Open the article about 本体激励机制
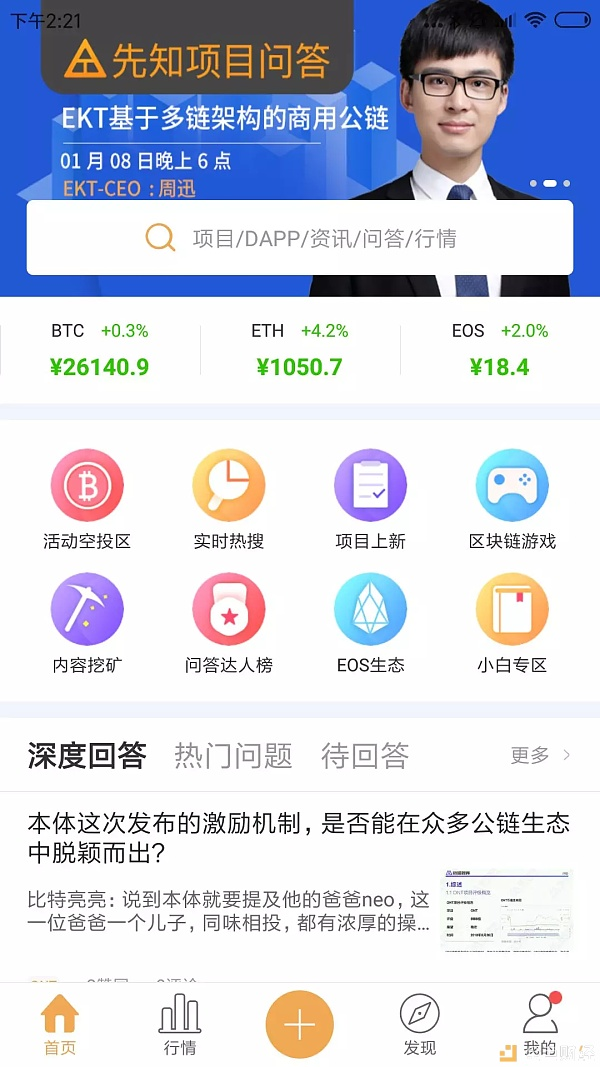The height and width of the screenshot is (1067, 600). [x=298, y=838]
